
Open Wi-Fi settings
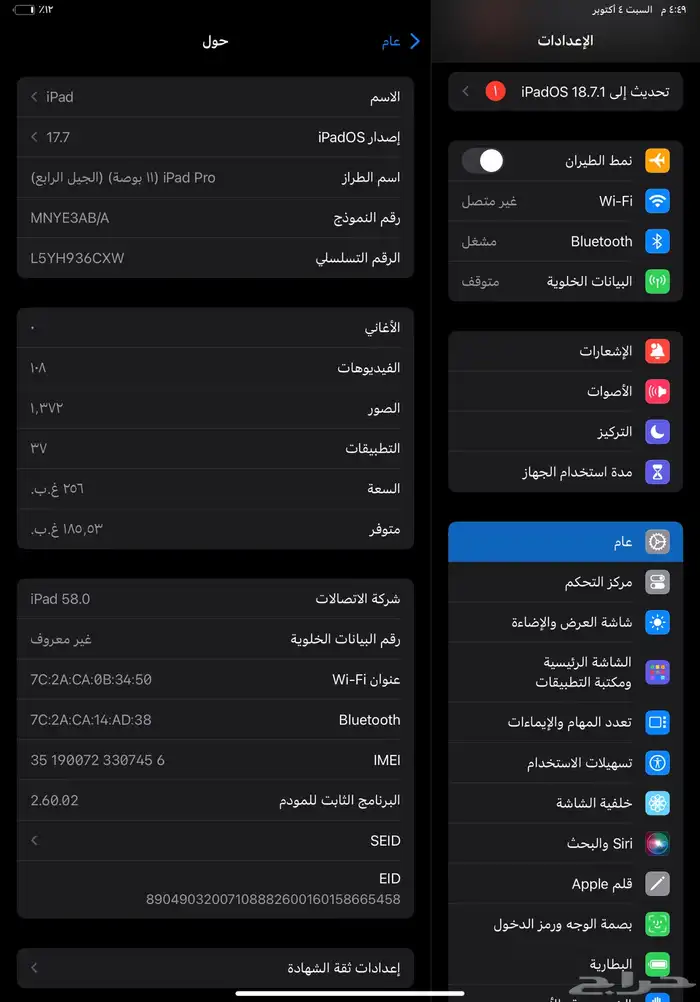click(565, 201)
